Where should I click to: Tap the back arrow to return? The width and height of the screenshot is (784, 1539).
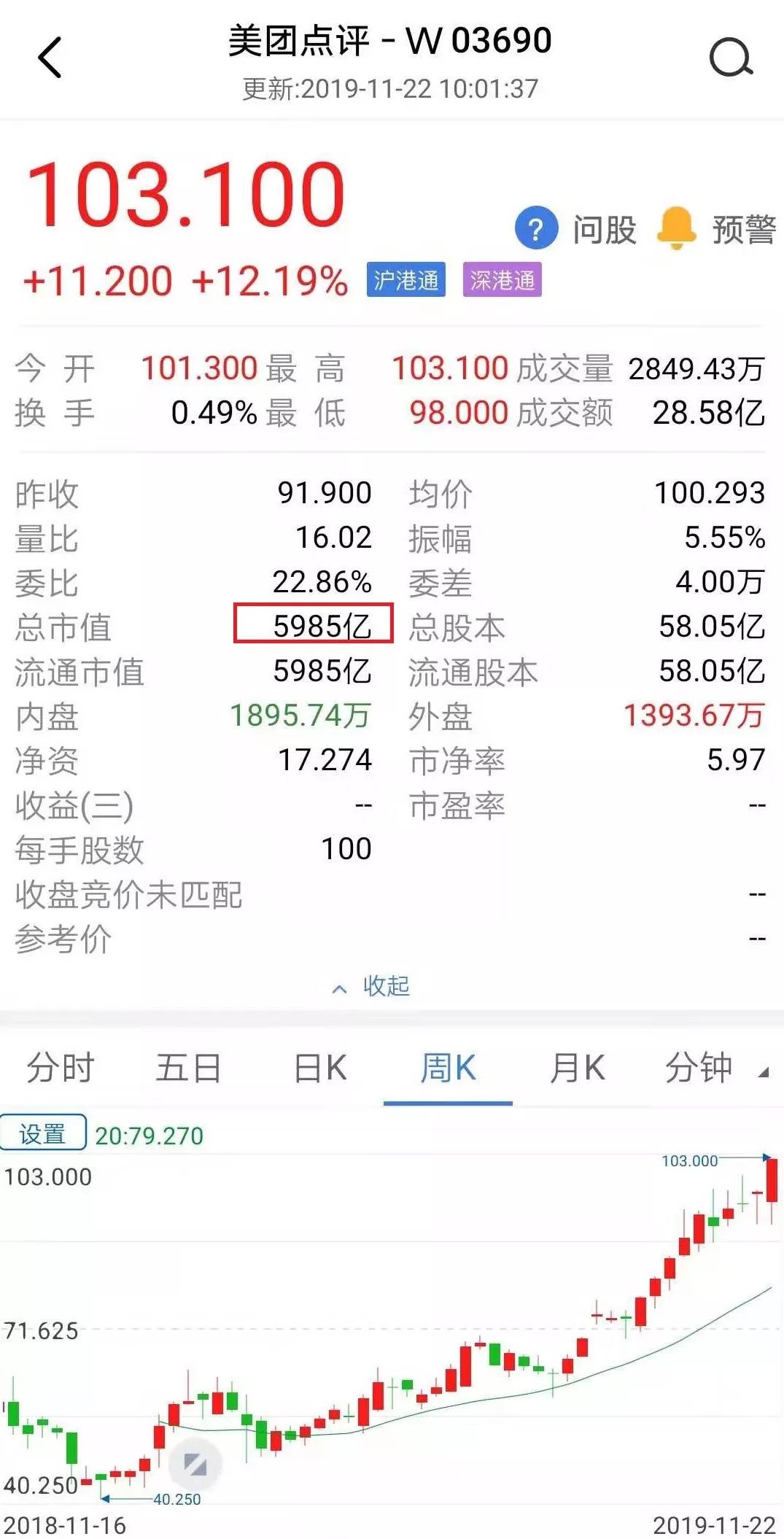pos(48,57)
